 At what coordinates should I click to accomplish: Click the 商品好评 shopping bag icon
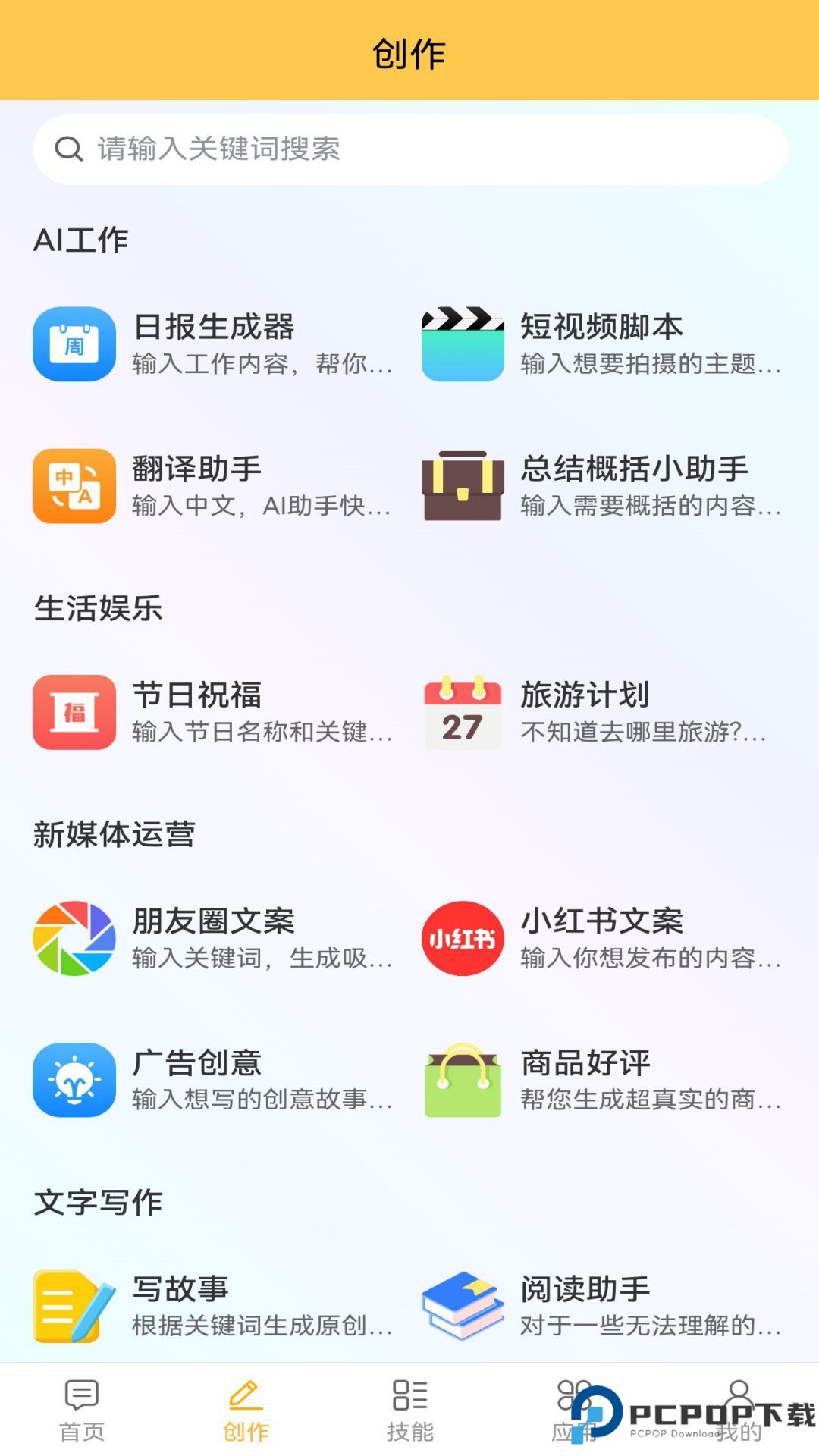tap(463, 1081)
